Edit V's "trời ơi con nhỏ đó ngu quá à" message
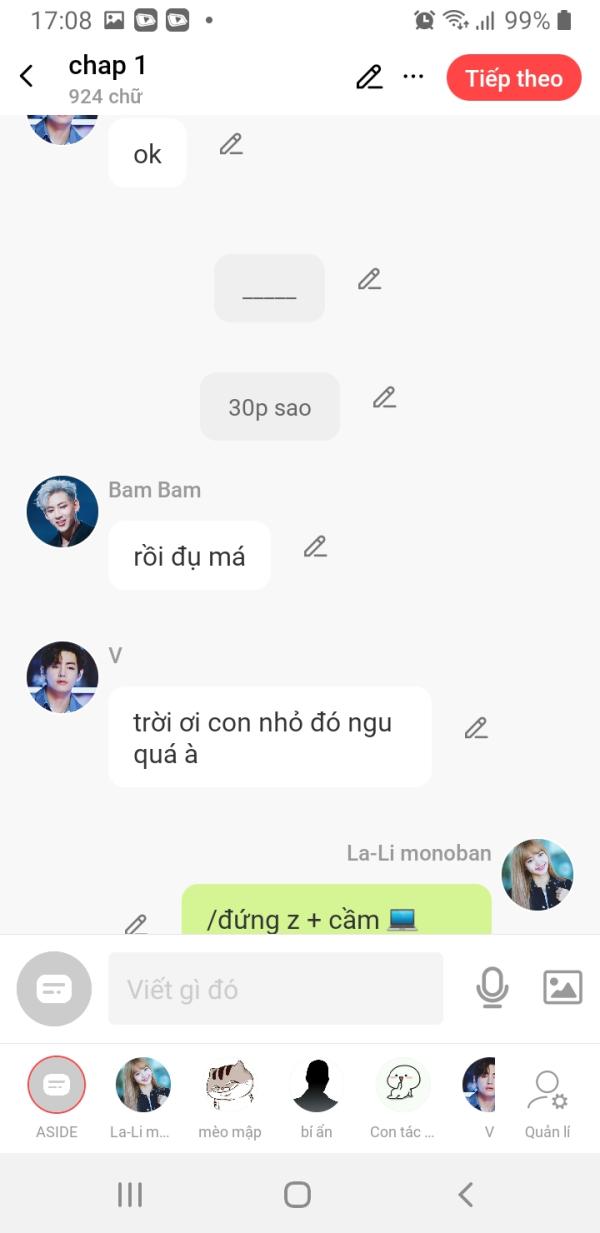 [x=476, y=728]
